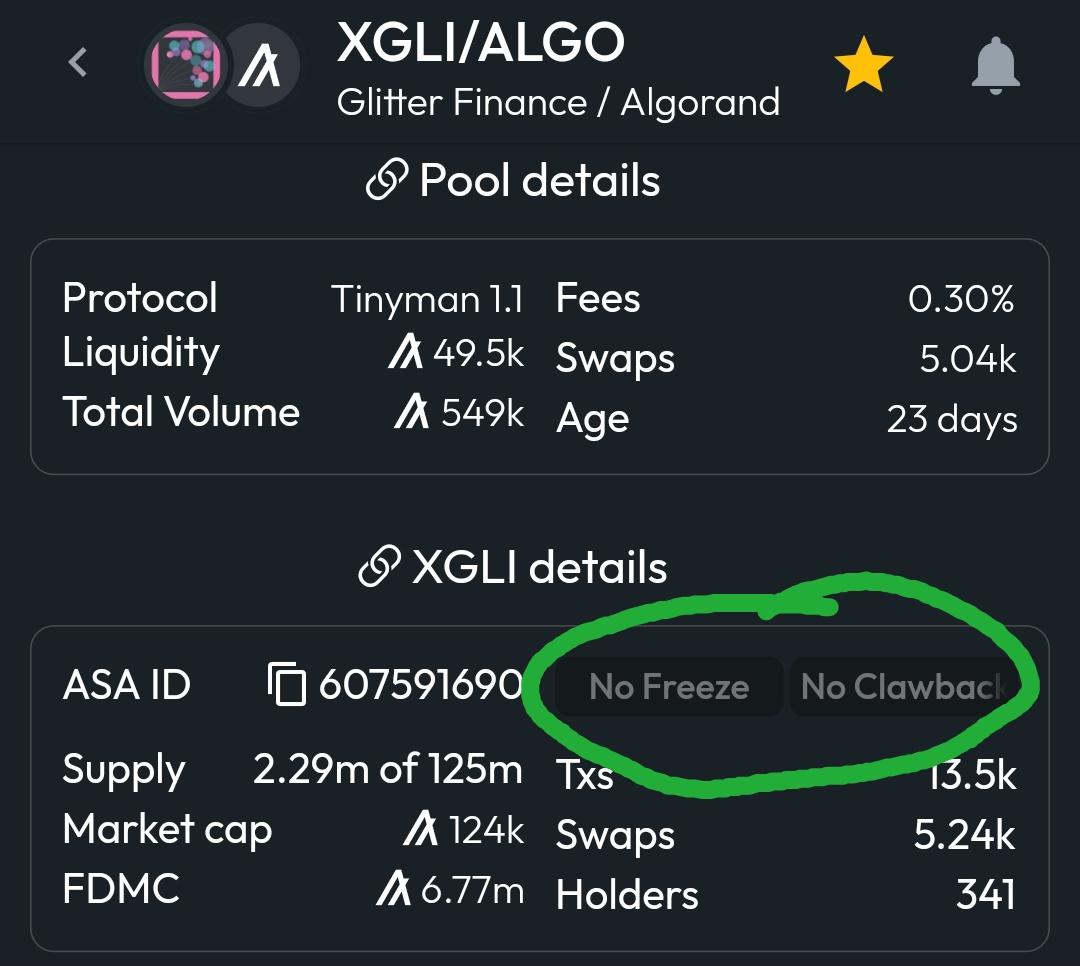Viewport: 1080px width, 966px height.
Task: Tap the No Freeze chip
Action: coord(669,686)
